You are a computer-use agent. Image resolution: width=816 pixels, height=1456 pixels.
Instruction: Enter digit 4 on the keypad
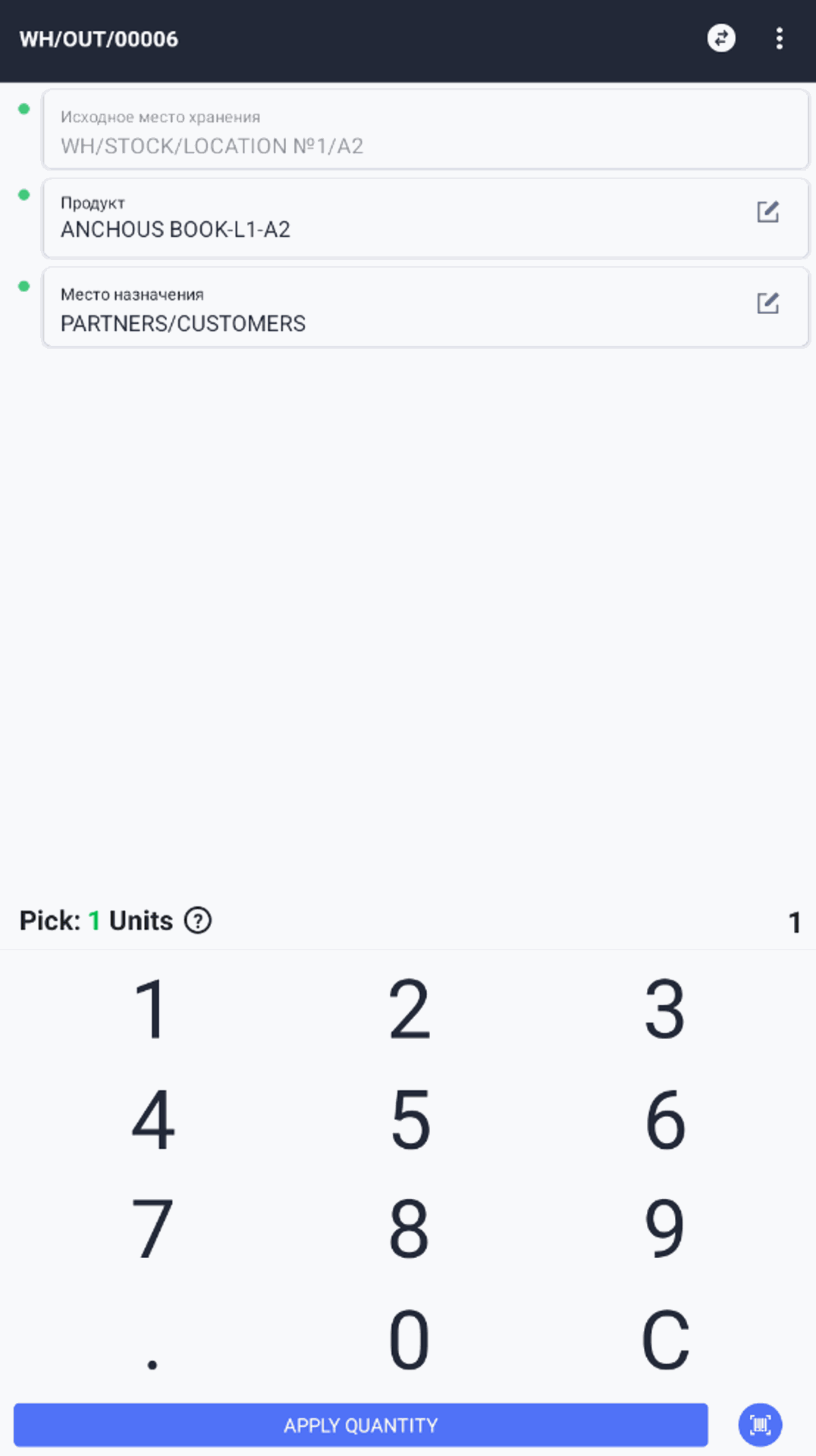152,1119
